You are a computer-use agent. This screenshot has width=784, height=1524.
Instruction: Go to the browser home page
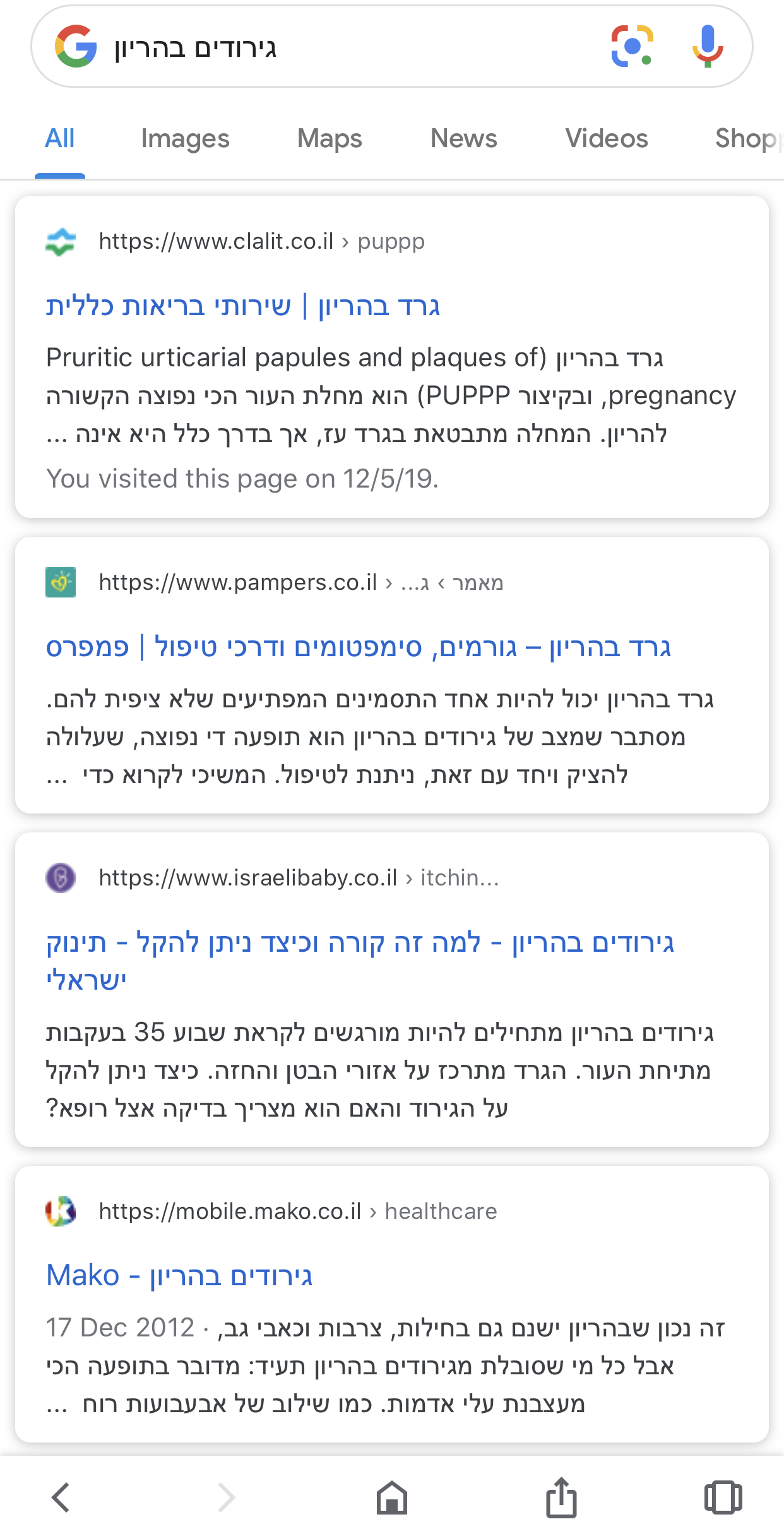pos(392,1497)
